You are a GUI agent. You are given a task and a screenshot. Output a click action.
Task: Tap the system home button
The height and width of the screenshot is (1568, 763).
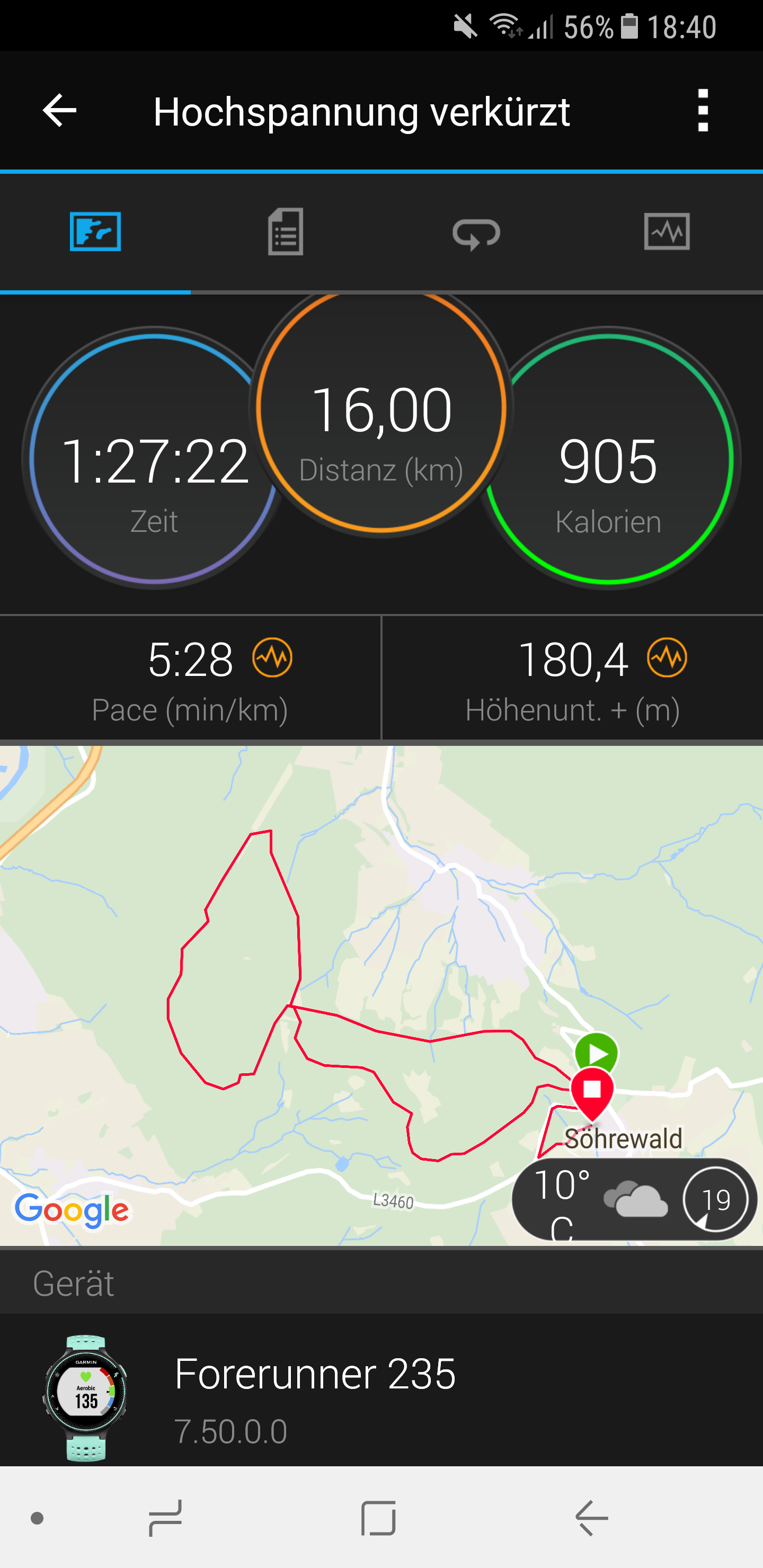[x=378, y=1518]
